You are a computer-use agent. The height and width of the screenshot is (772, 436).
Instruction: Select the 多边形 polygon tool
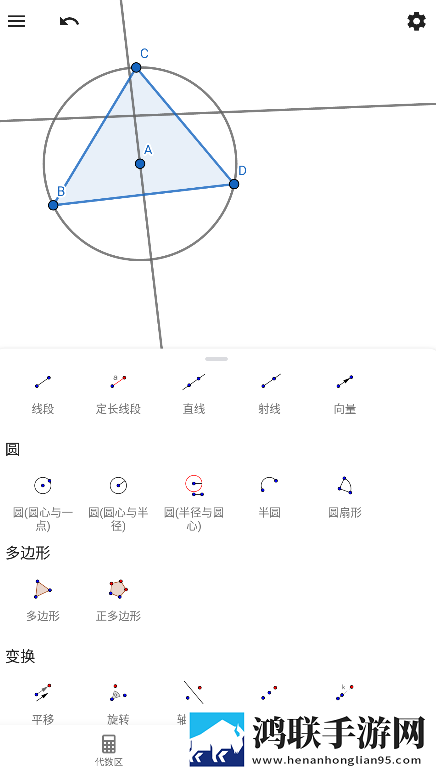coord(43,601)
